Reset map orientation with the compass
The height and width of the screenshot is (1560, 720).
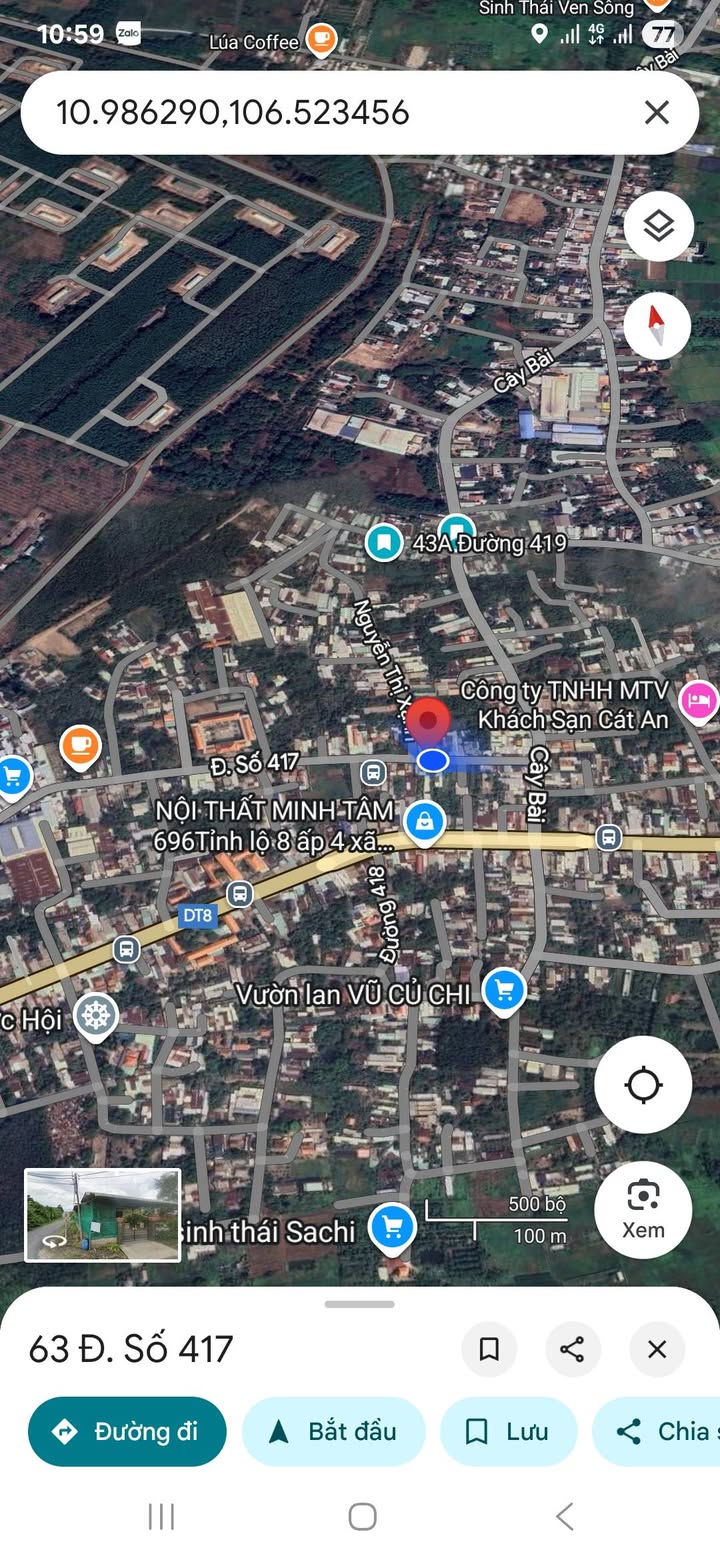tap(657, 325)
